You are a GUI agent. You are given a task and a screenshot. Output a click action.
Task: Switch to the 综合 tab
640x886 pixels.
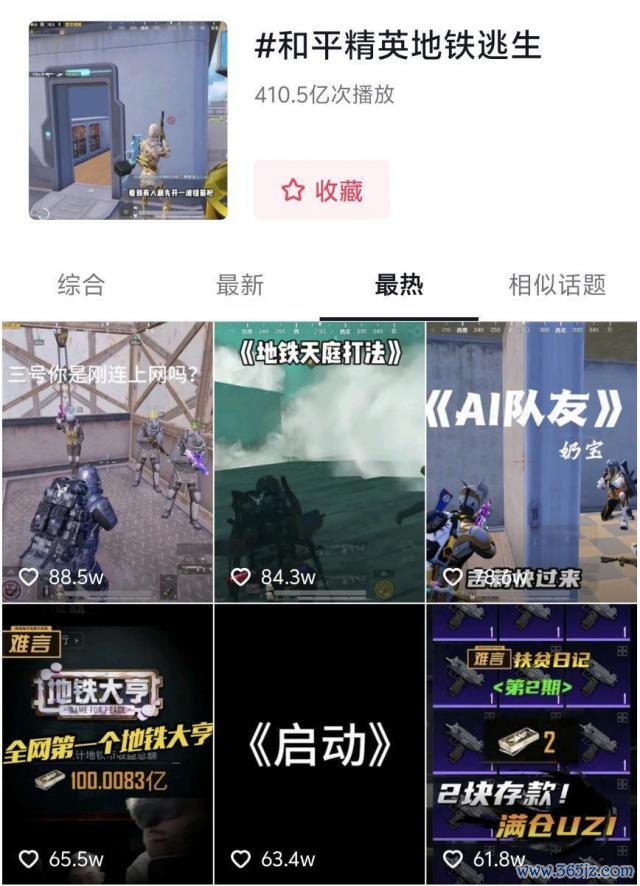click(81, 285)
